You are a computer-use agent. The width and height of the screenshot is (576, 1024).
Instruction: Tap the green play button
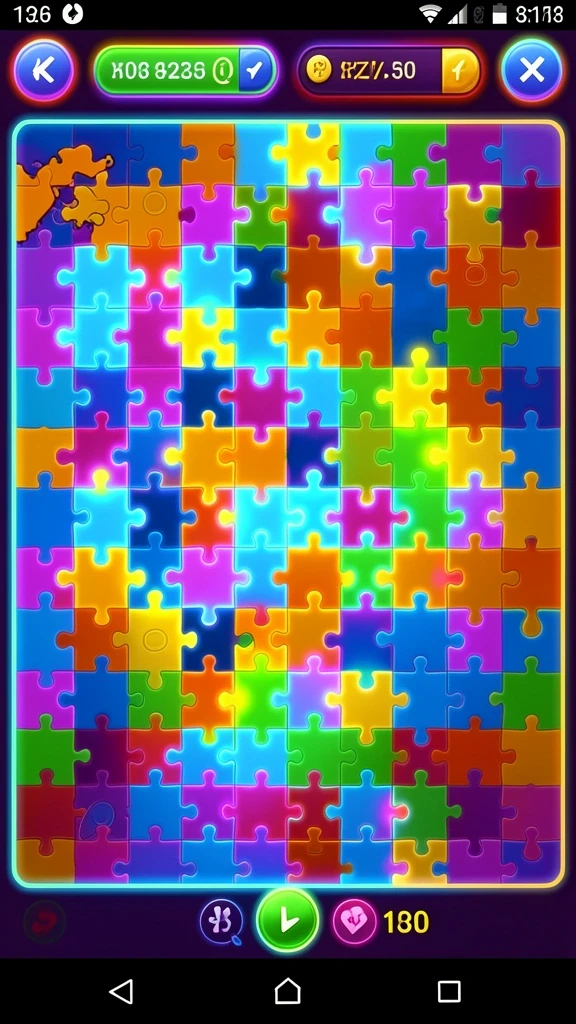coord(287,921)
